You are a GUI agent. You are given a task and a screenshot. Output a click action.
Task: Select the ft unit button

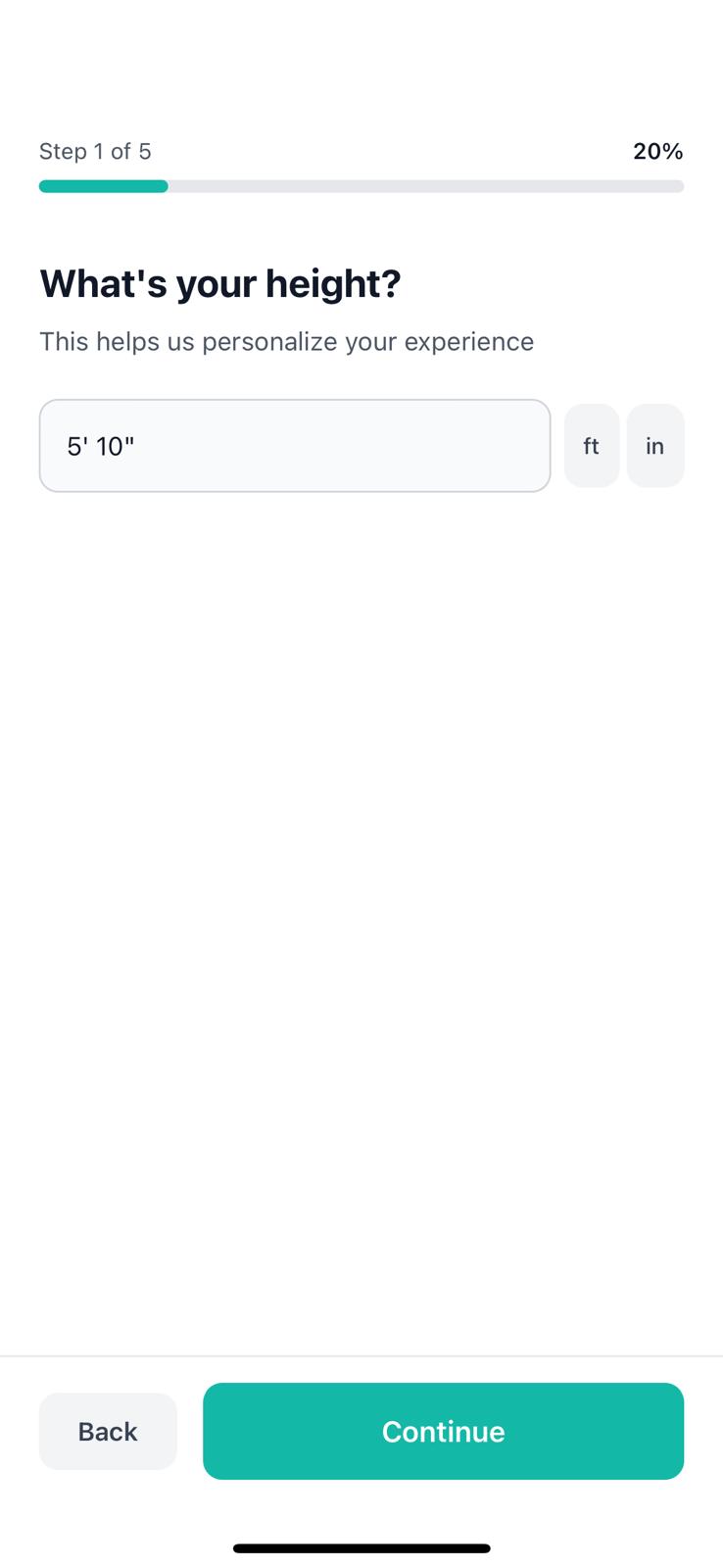coord(591,446)
